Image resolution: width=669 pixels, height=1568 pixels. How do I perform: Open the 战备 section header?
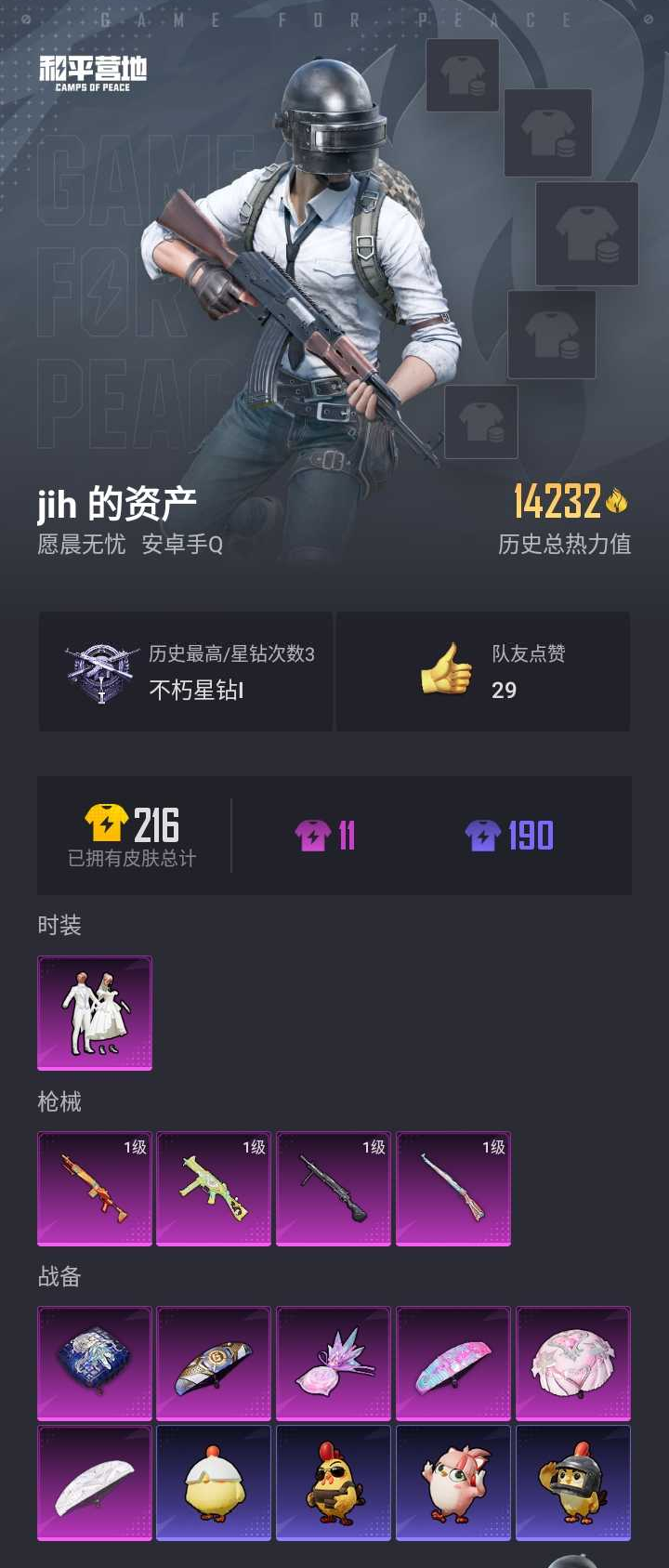60,1277
